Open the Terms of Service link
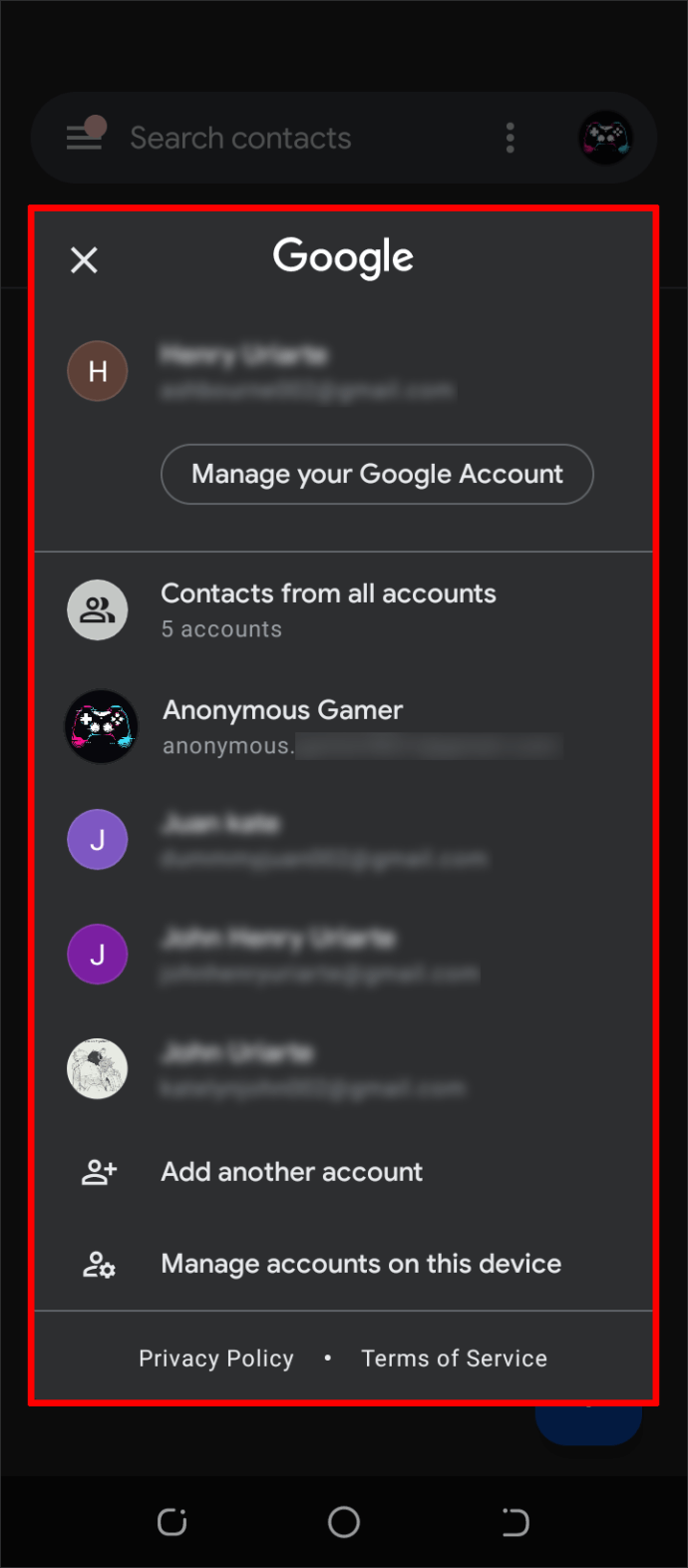Viewport: 688px width, 1568px height. click(x=455, y=1359)
